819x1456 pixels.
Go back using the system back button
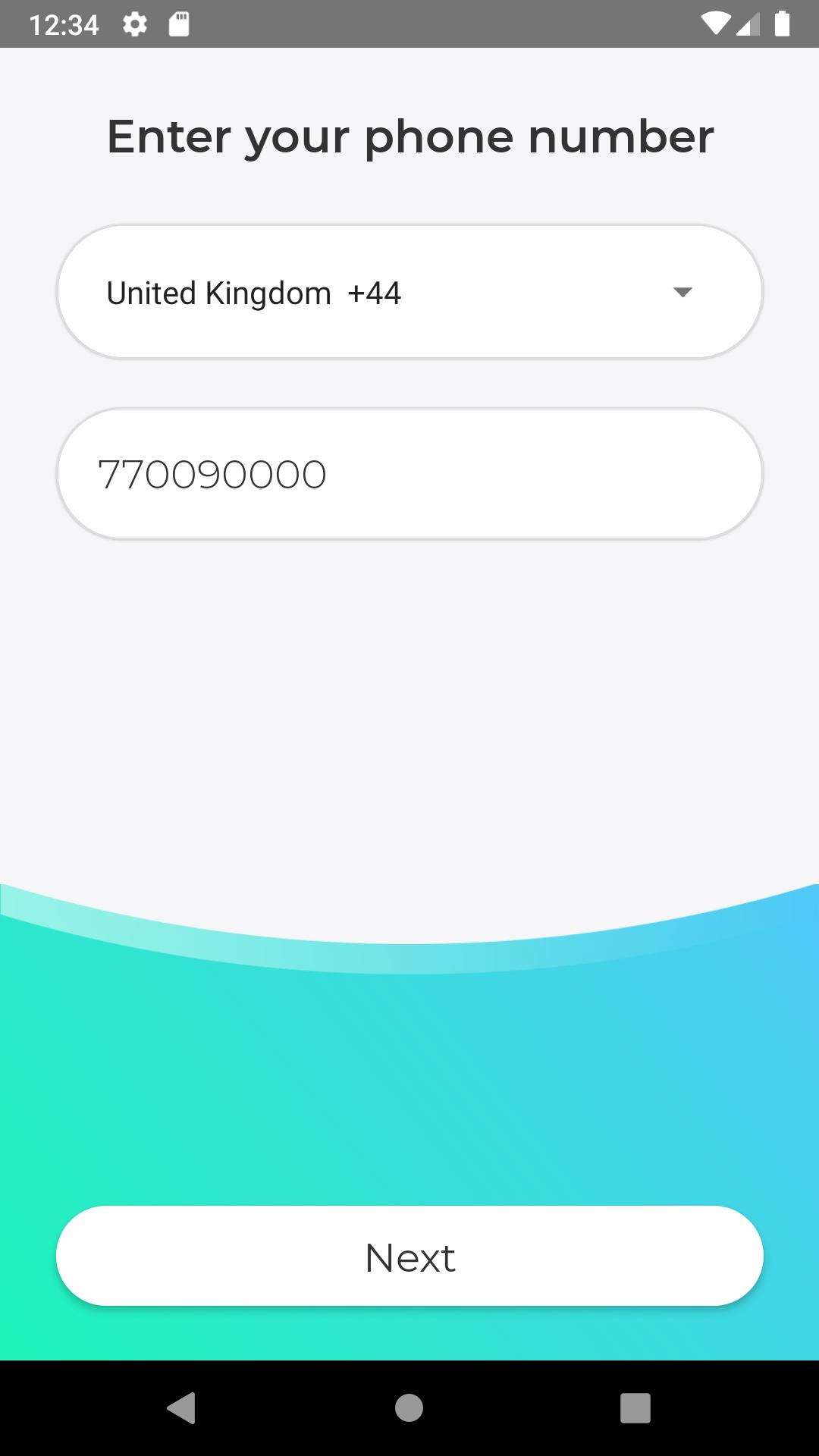tap(181, 1408)
